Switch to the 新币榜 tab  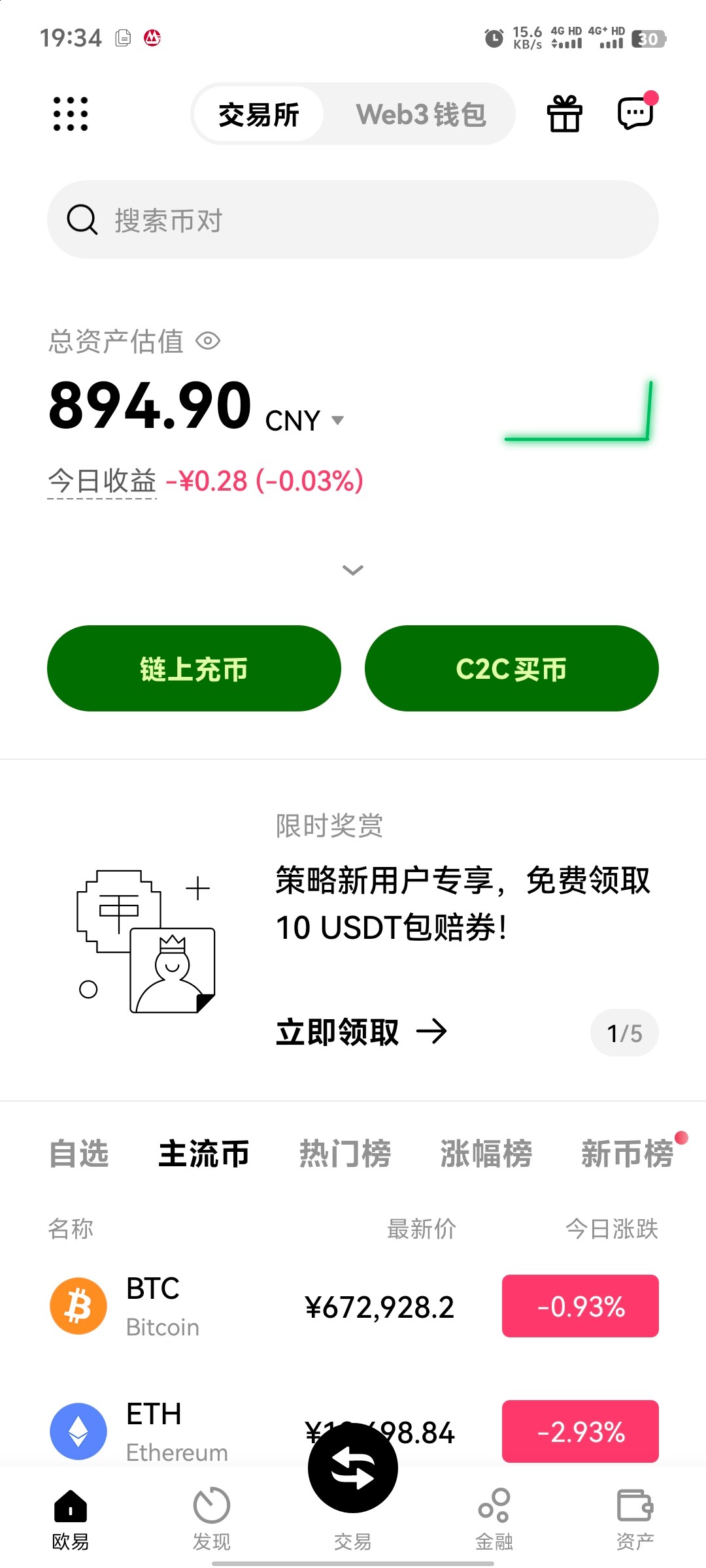[626, 1153]
